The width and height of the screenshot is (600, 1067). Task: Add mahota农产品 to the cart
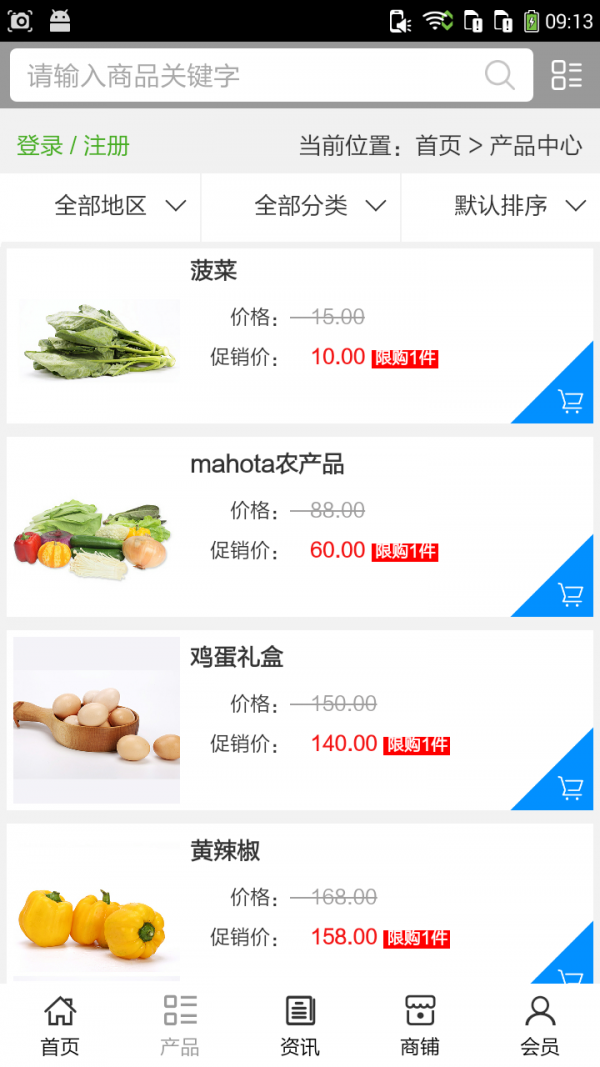click(x=570, y=595)
